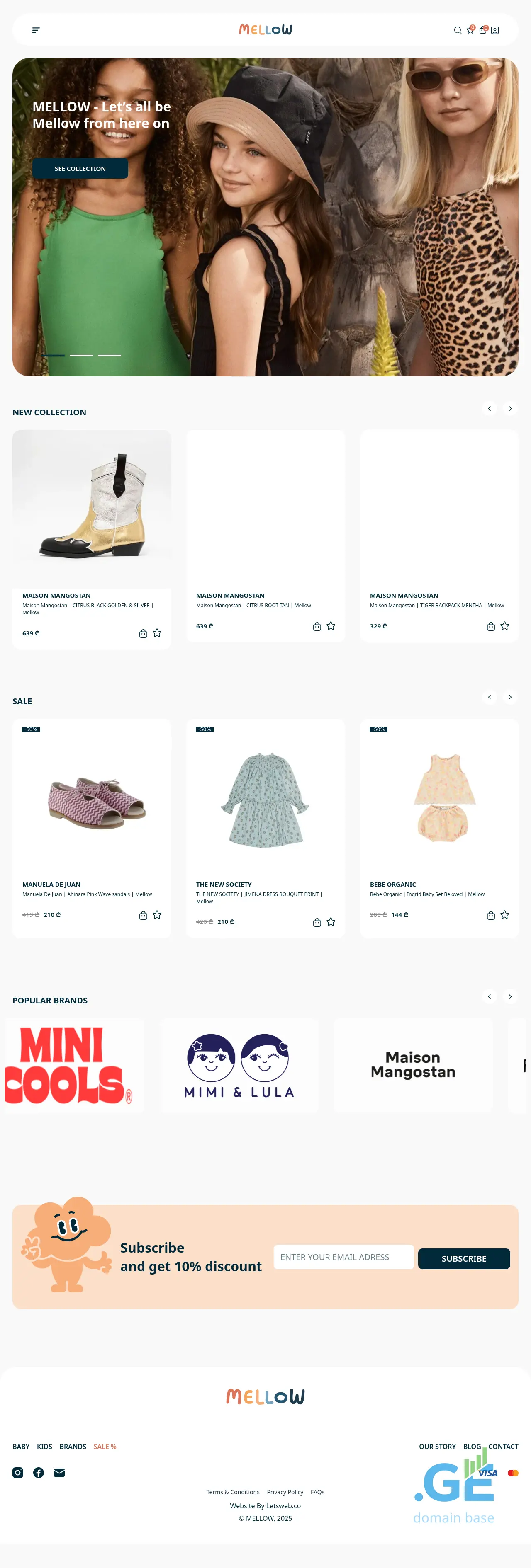Screen dimensions: 531x1568
Task: Open the shopping cart in header
Action: tap(483, 30)
